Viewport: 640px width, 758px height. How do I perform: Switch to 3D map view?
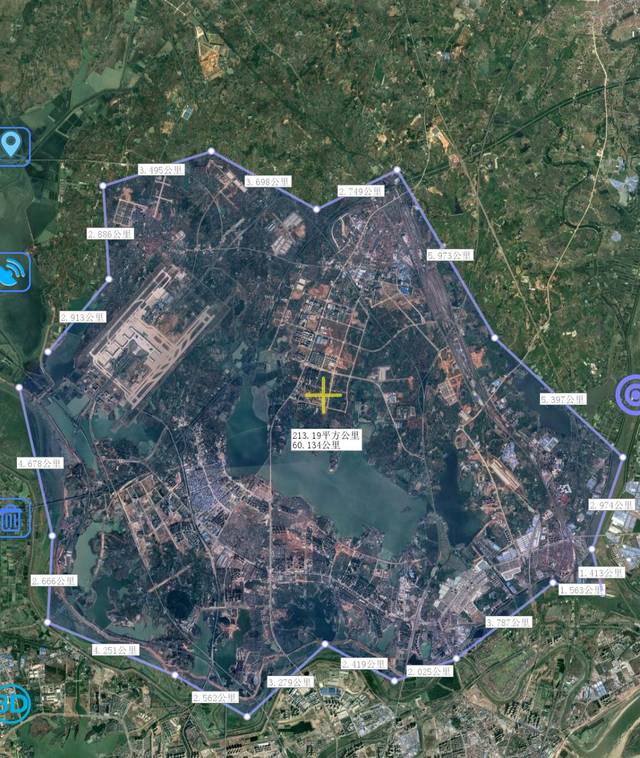tap(12, 704)
